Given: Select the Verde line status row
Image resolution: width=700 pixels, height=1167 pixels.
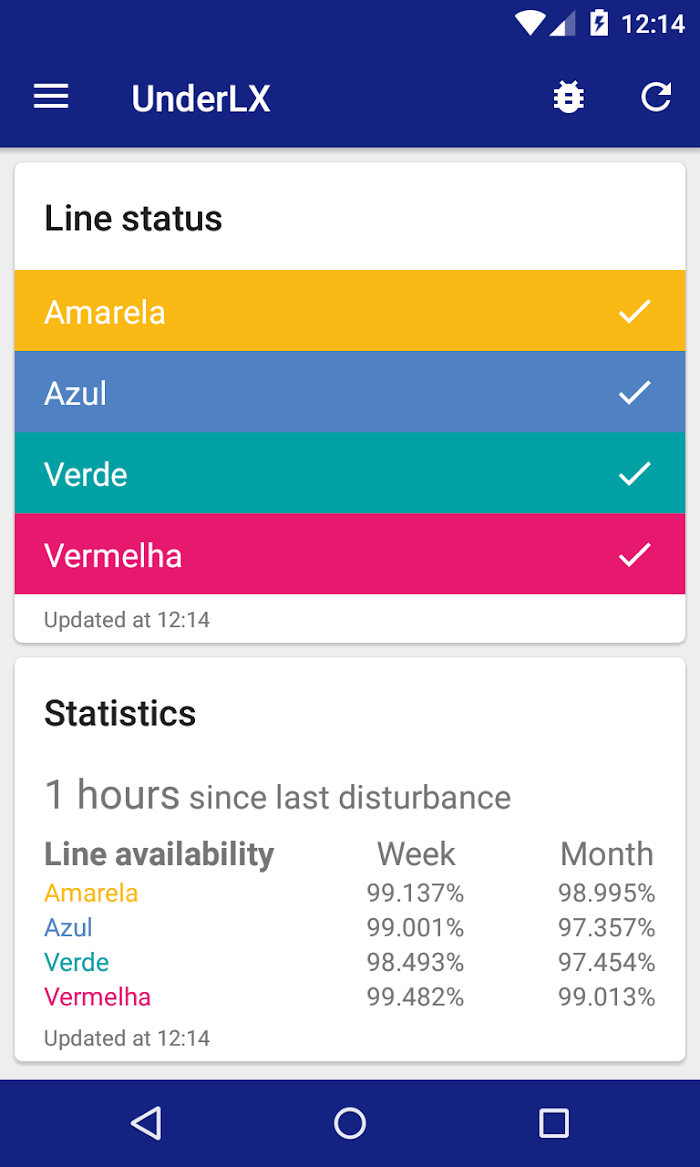Looking at the screenshot, I should click(x=350, y=473).
